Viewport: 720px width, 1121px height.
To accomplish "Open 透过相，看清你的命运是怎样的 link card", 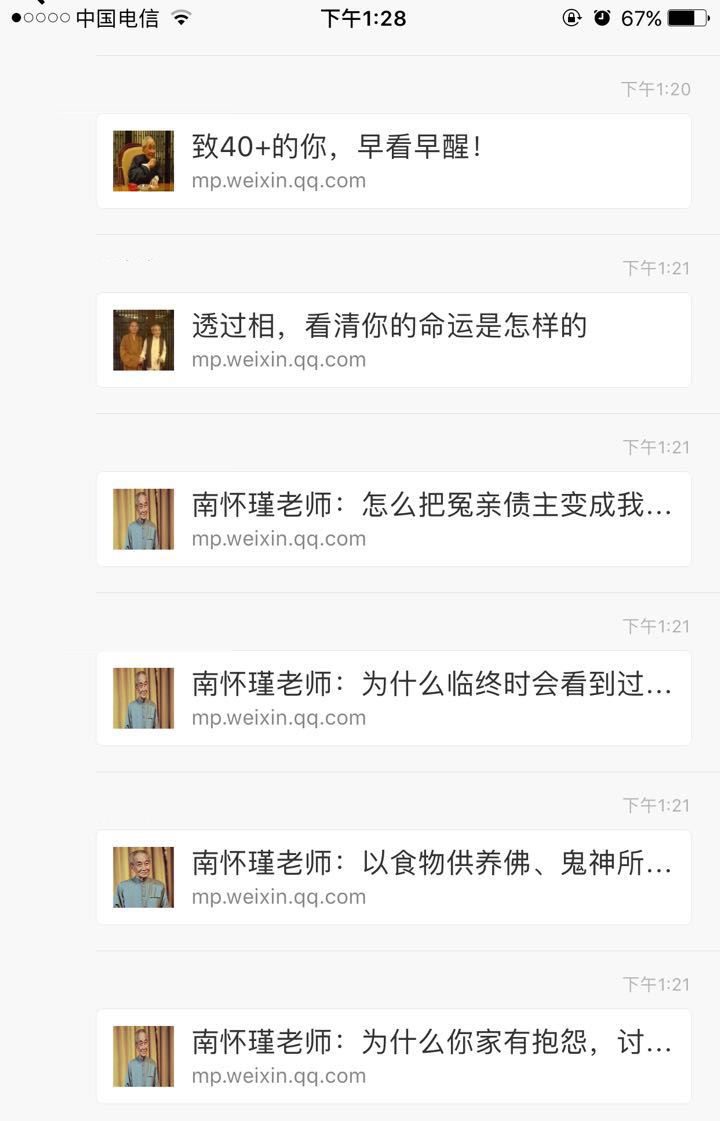I will coord(393,340).
